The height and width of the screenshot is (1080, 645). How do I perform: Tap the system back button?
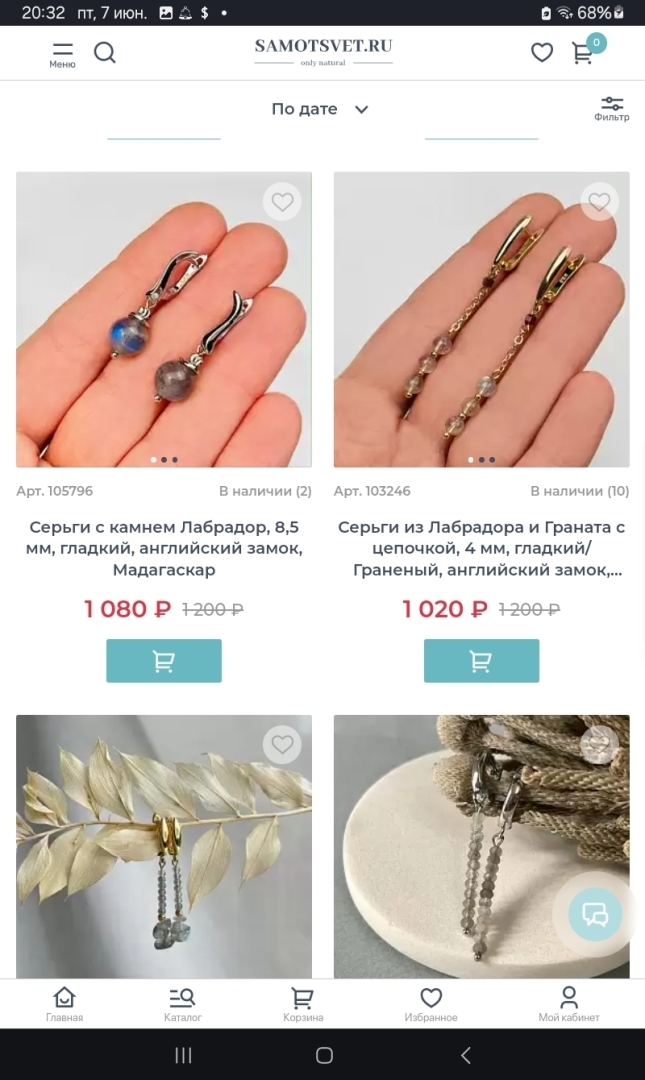465,1055
